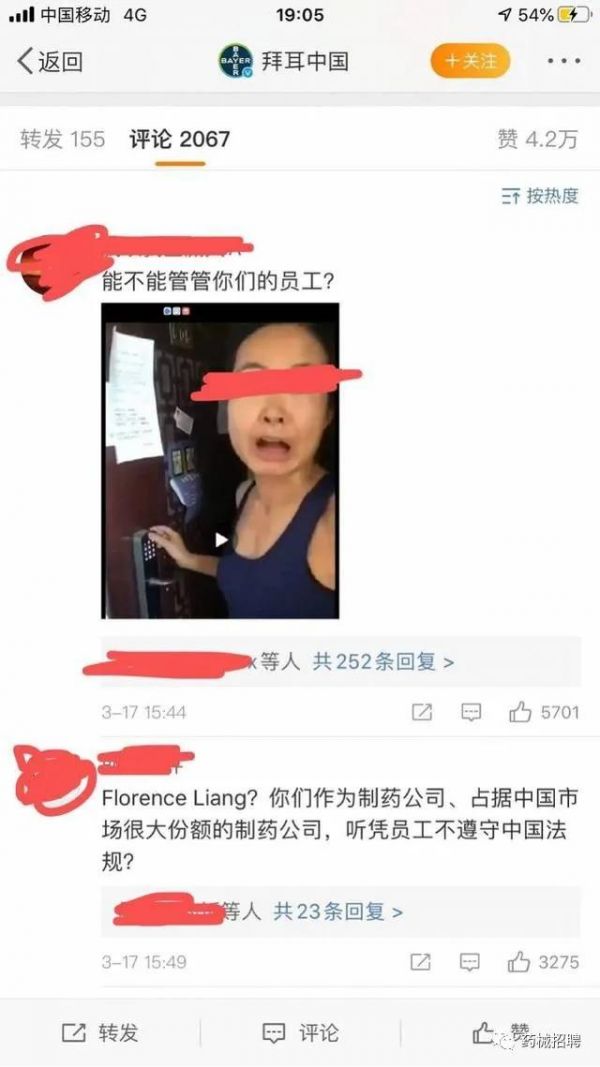Reply to the comment posted at 3-17 15:44
Image resolution: width=600 pixels, height=1067 pixels.
470,712
